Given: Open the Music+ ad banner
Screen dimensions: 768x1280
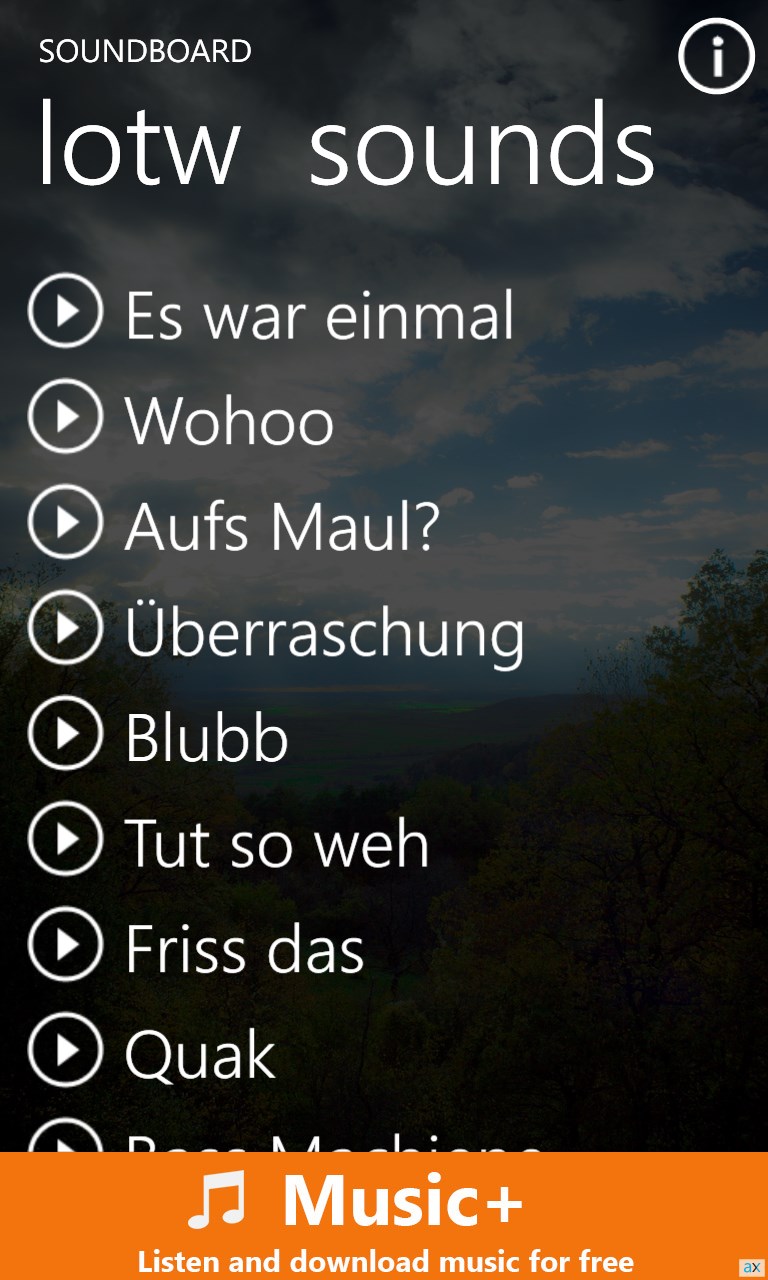Looking at the screenshot, I should tap(384, 1216).
